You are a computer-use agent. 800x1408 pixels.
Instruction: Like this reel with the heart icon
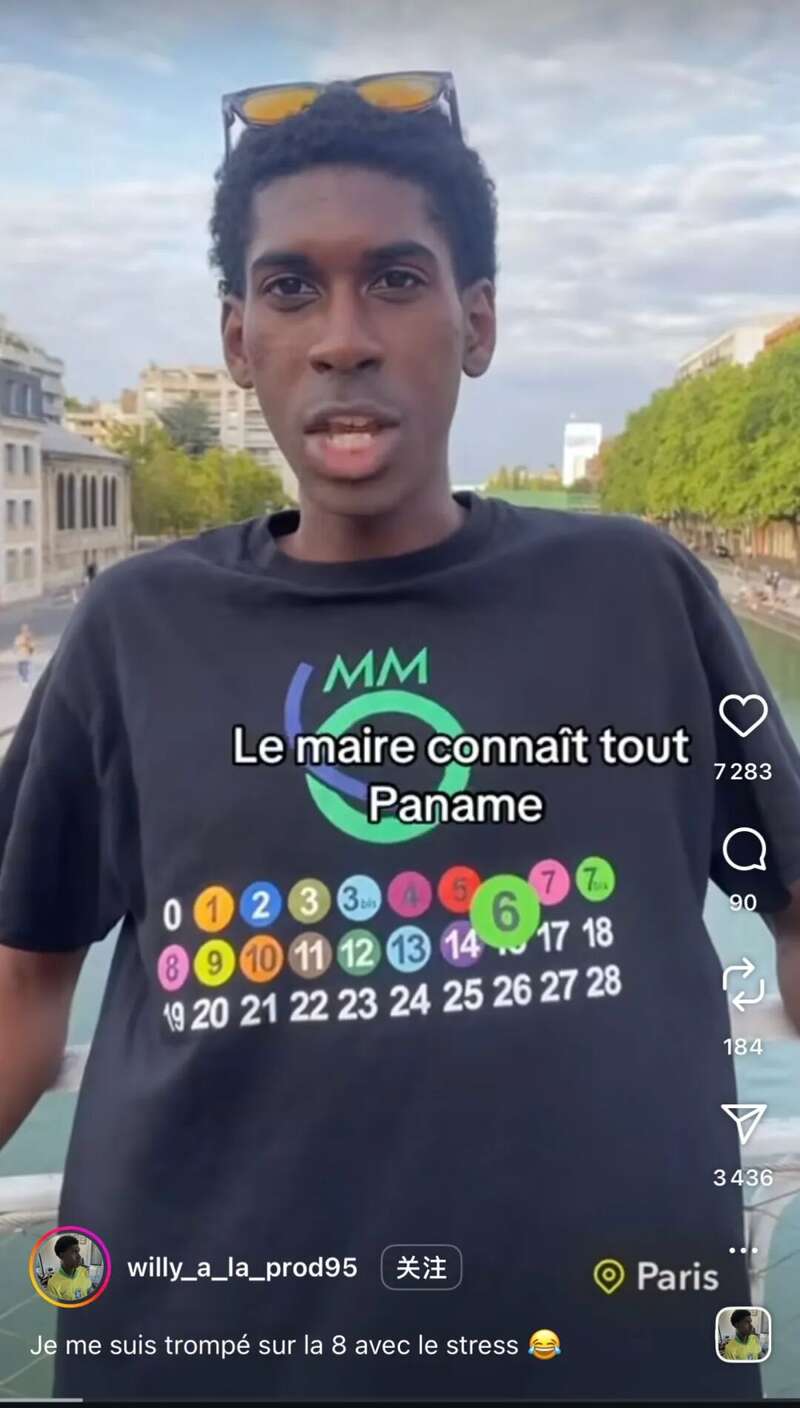[x=743, y=716]
